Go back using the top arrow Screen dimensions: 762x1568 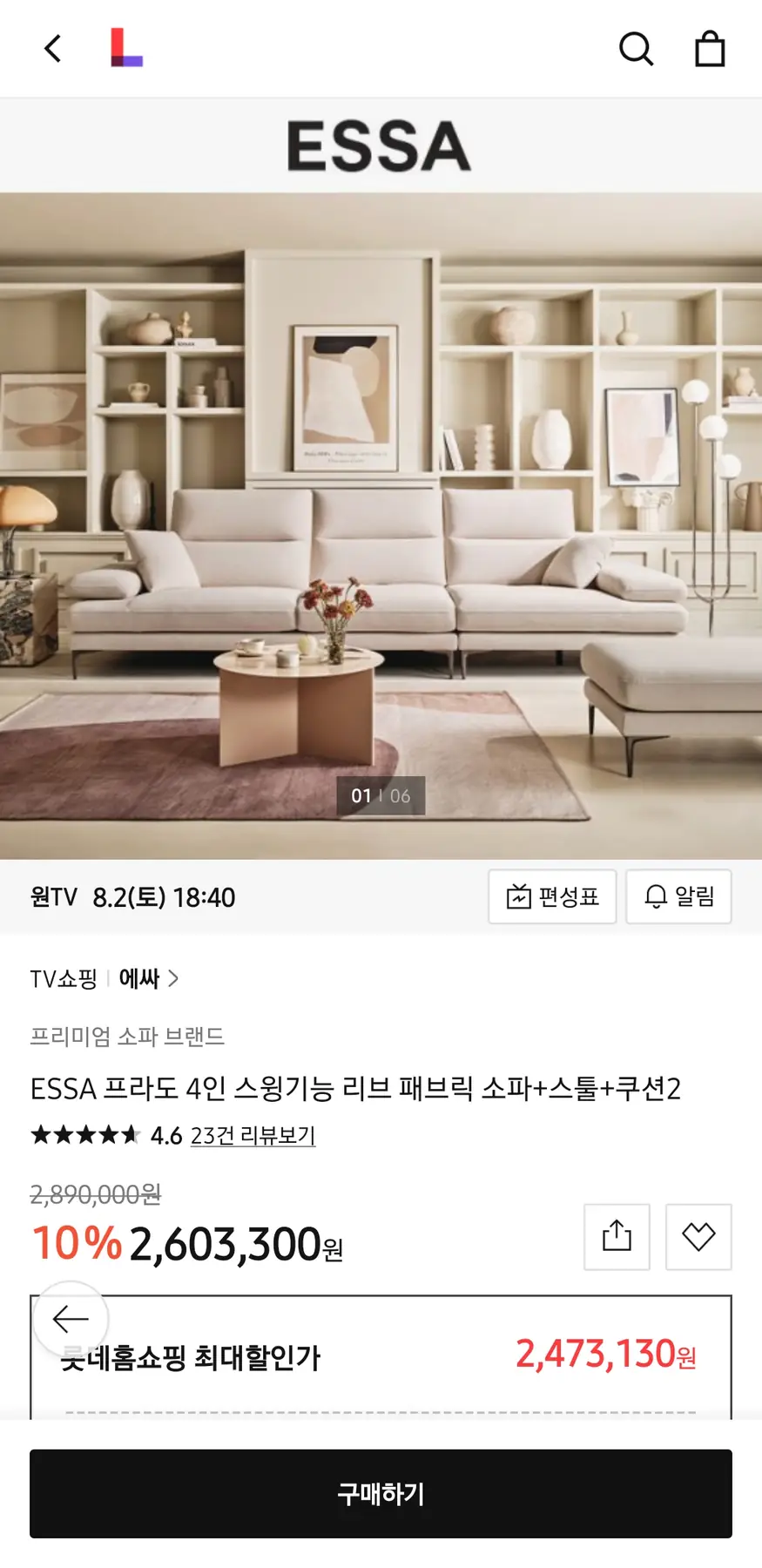53,49
